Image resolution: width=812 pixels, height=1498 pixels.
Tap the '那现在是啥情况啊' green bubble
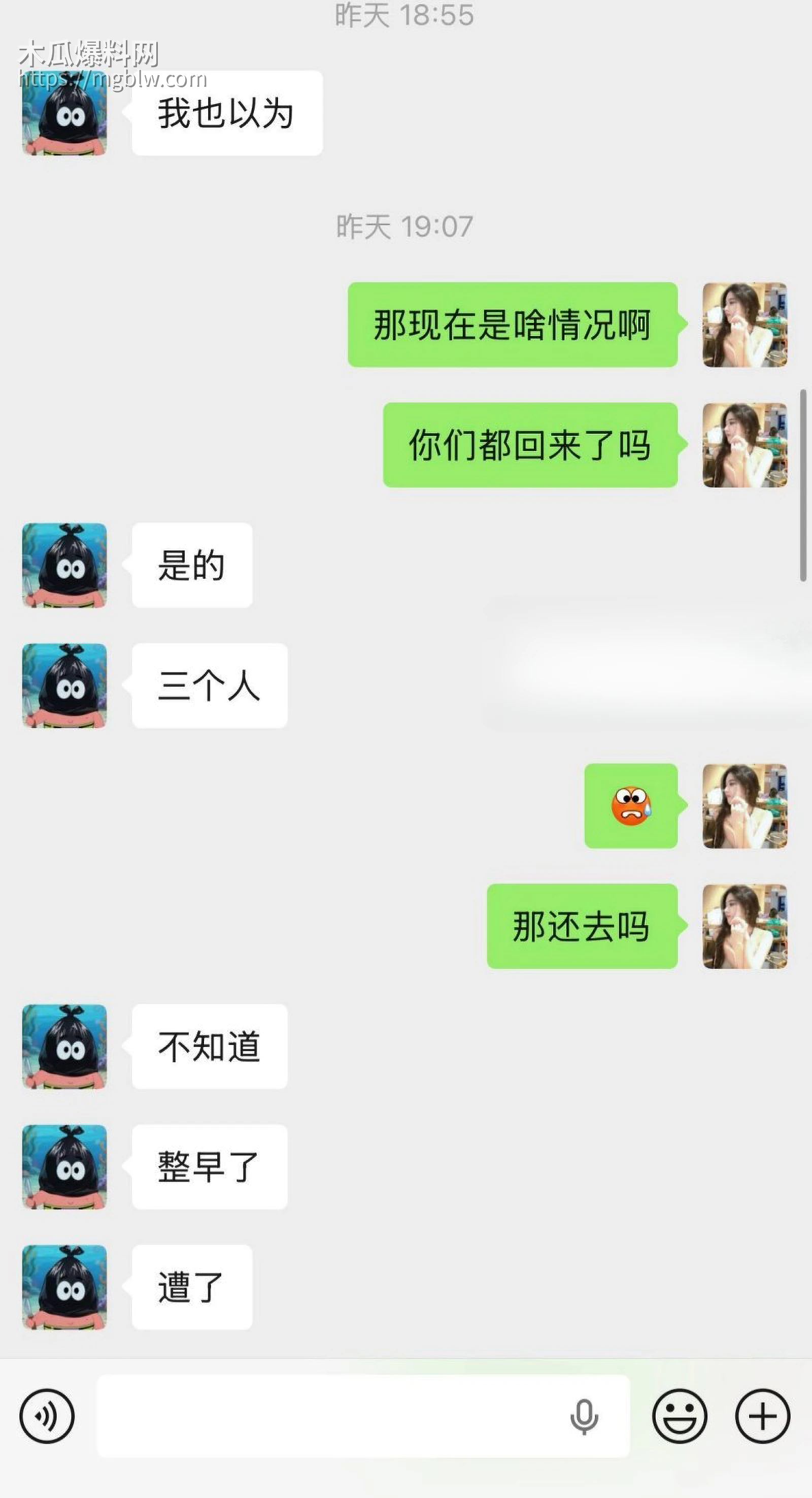514,325
